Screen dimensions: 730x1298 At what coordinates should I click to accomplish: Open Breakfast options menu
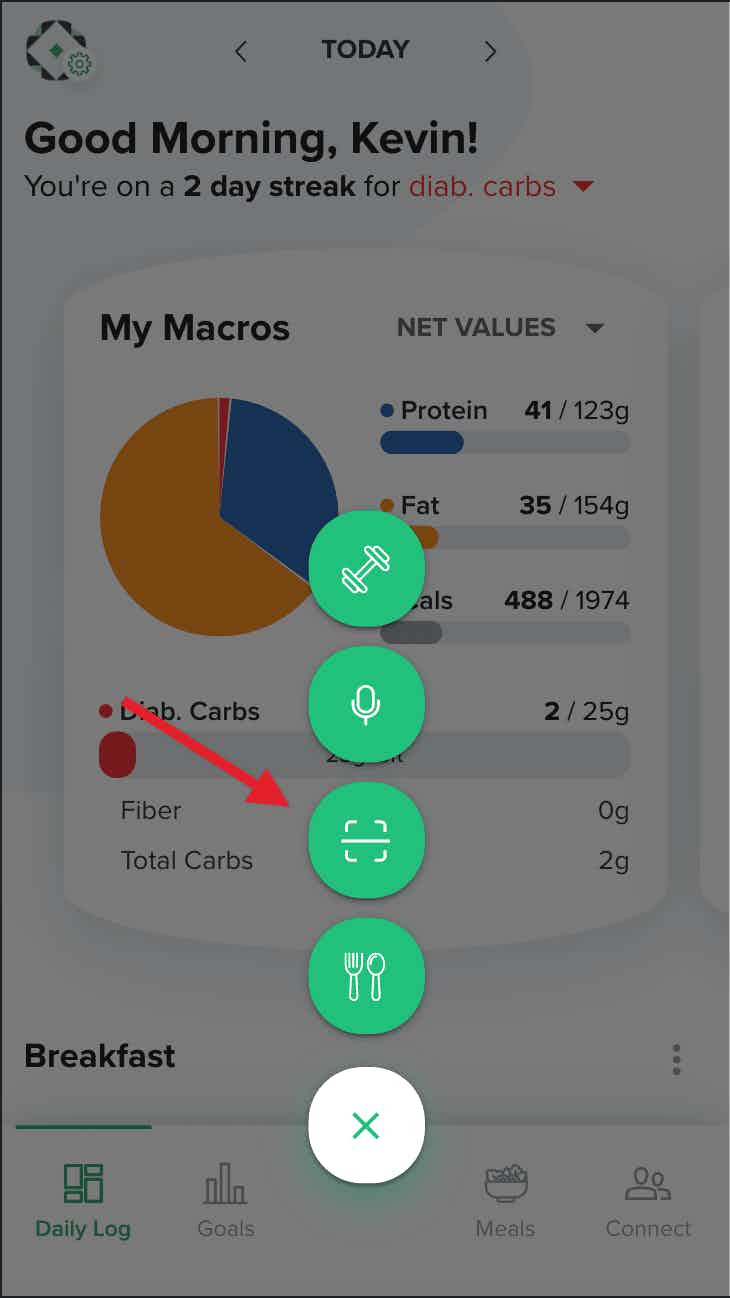tap(677, 1059)
